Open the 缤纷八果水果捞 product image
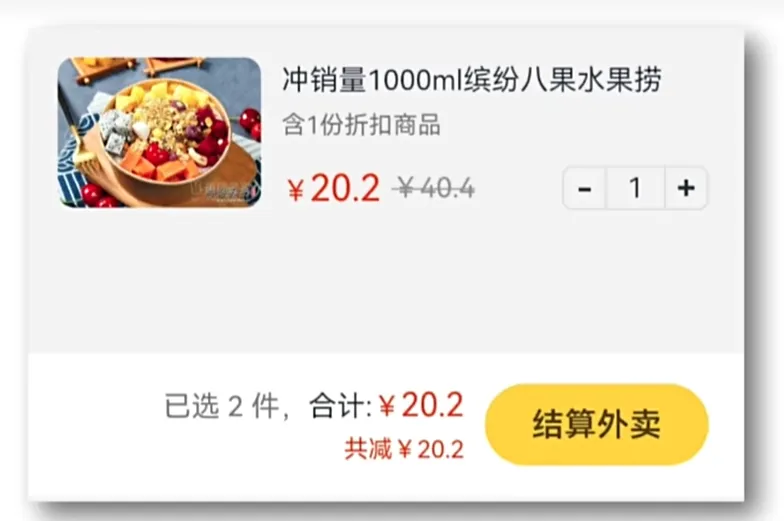The image size is (784, 521). (159, 132)
